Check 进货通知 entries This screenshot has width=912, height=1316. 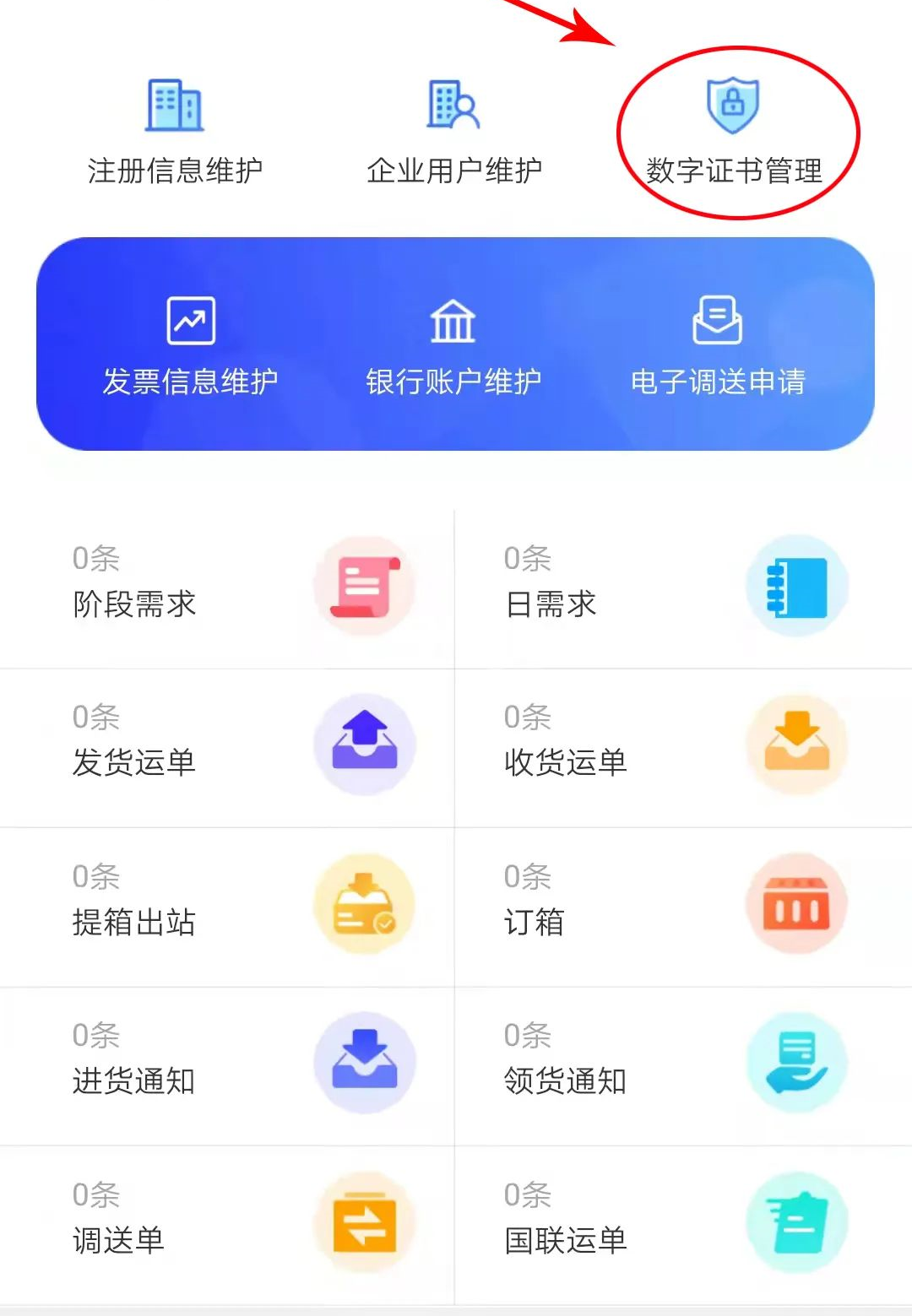(x=227, y=1066)
